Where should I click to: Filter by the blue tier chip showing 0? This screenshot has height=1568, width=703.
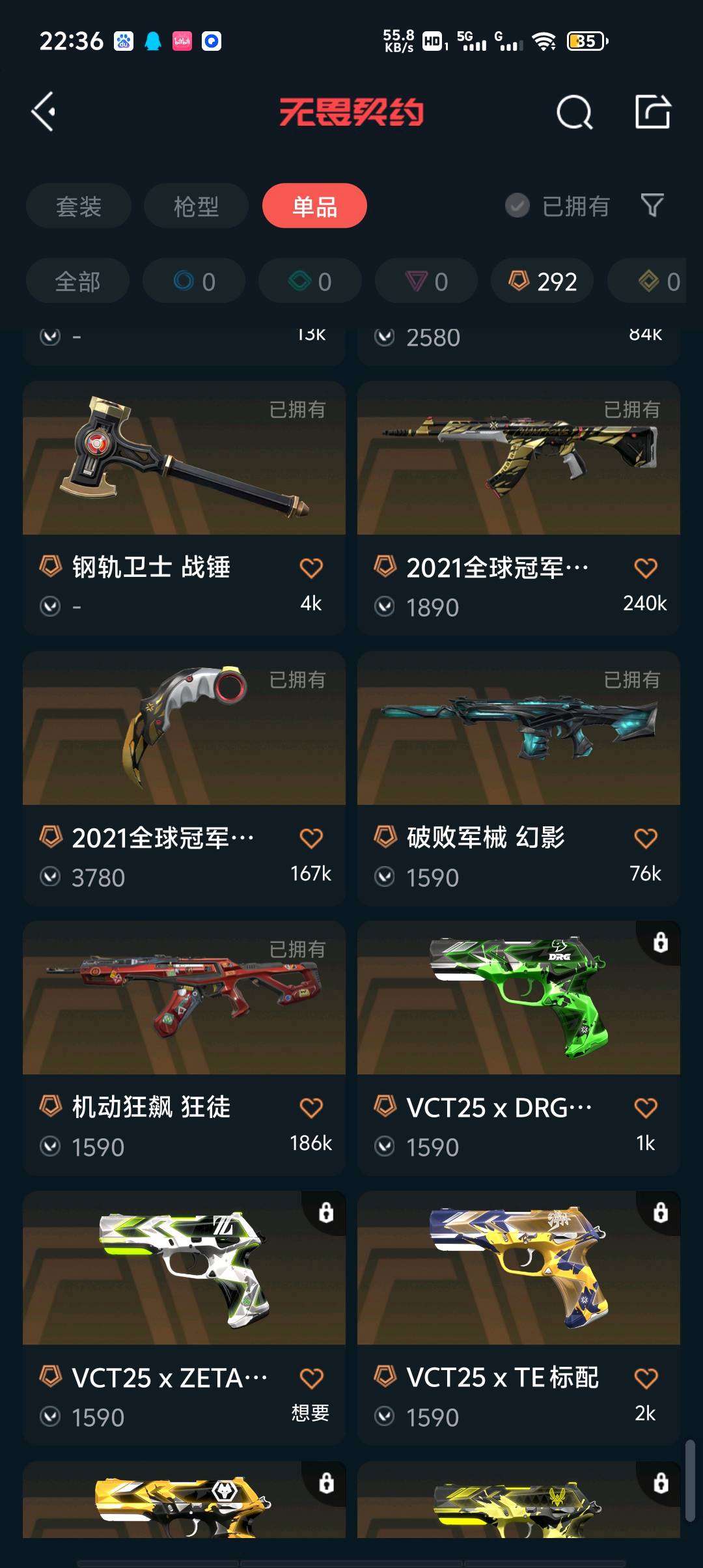click(x=194, y=281)
